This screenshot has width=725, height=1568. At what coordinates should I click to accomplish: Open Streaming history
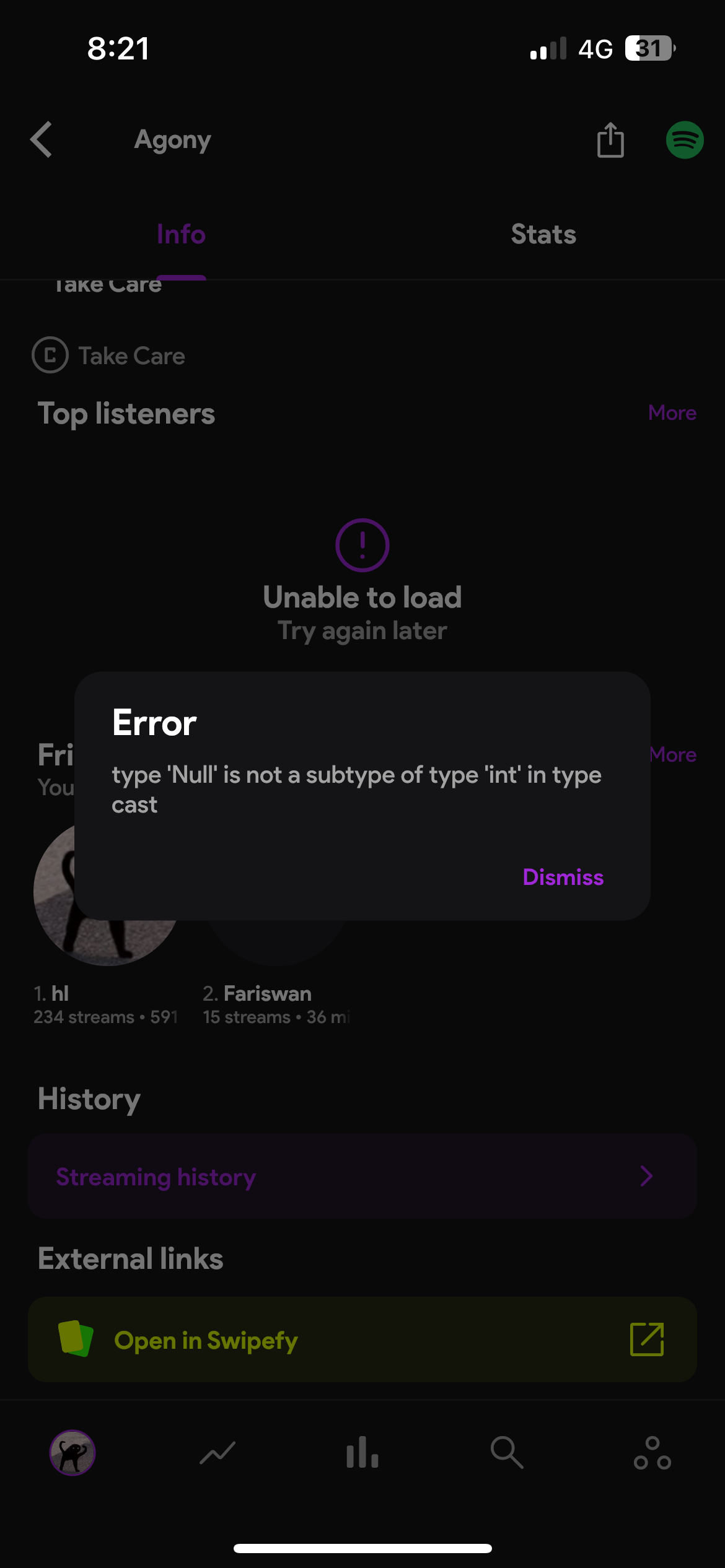point(362,1177)
